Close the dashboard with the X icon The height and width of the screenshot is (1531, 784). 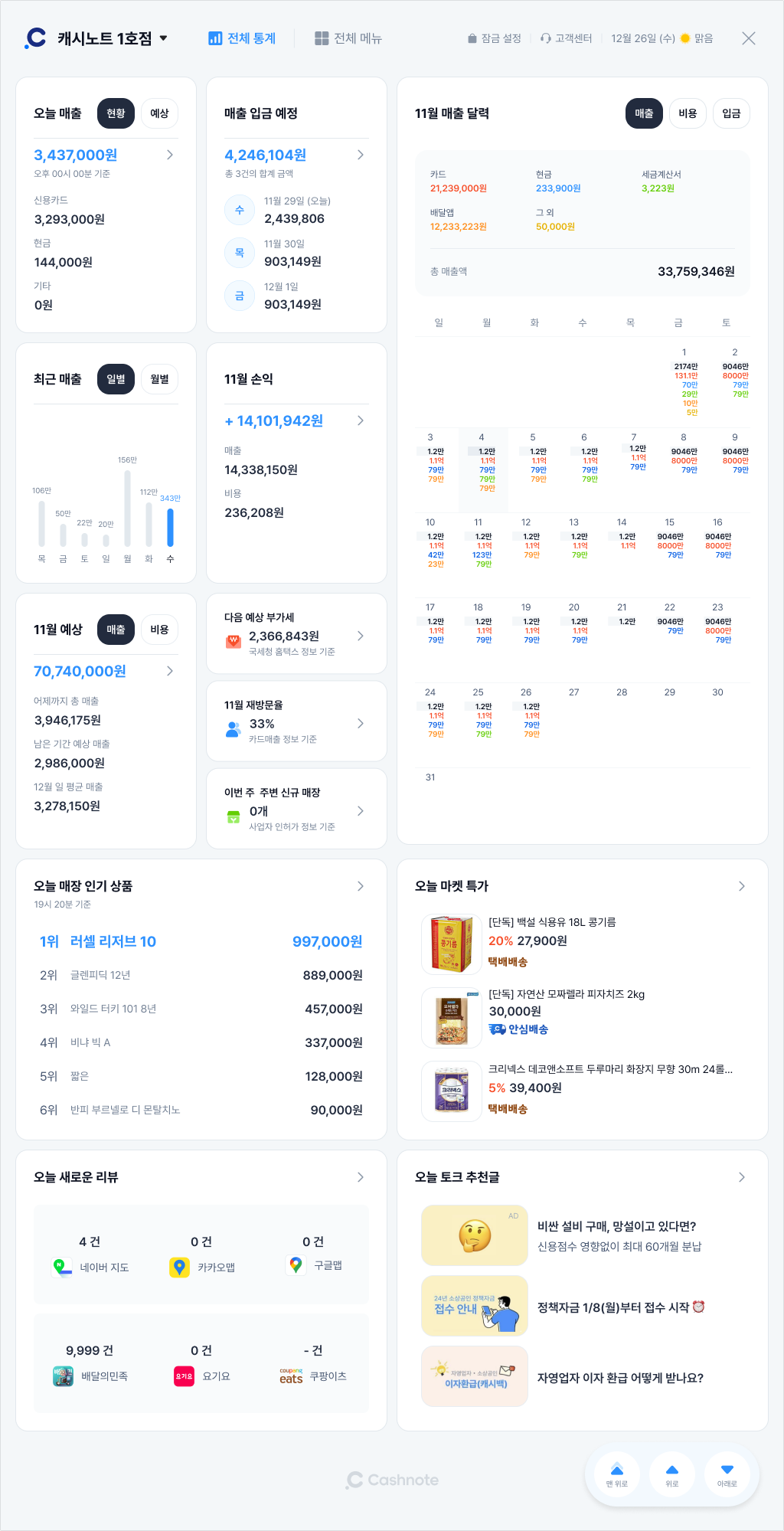pos(749,38)
